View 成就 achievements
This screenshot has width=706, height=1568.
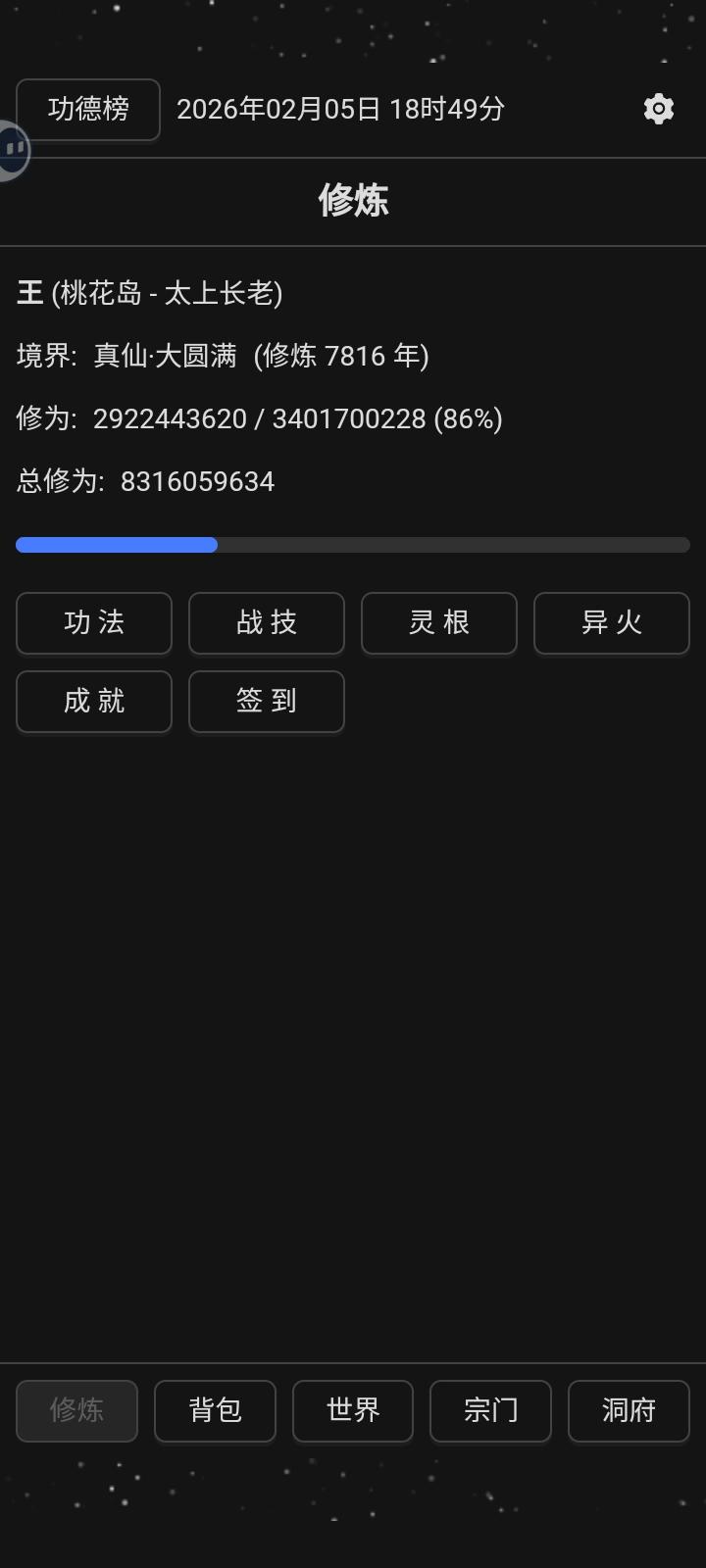[x=94, y=701]
